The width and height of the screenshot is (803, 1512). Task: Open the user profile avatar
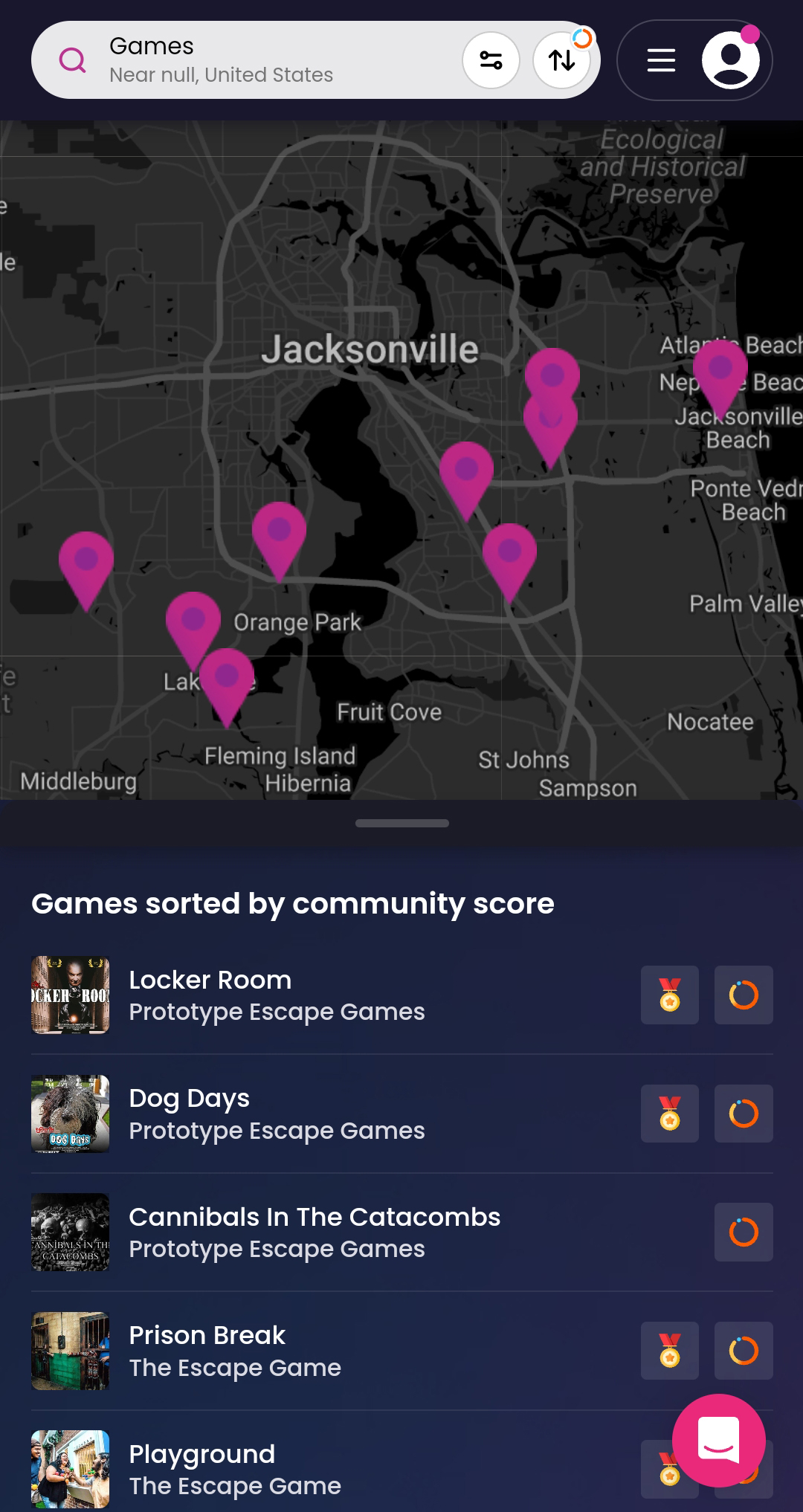[x=730, y=60]
